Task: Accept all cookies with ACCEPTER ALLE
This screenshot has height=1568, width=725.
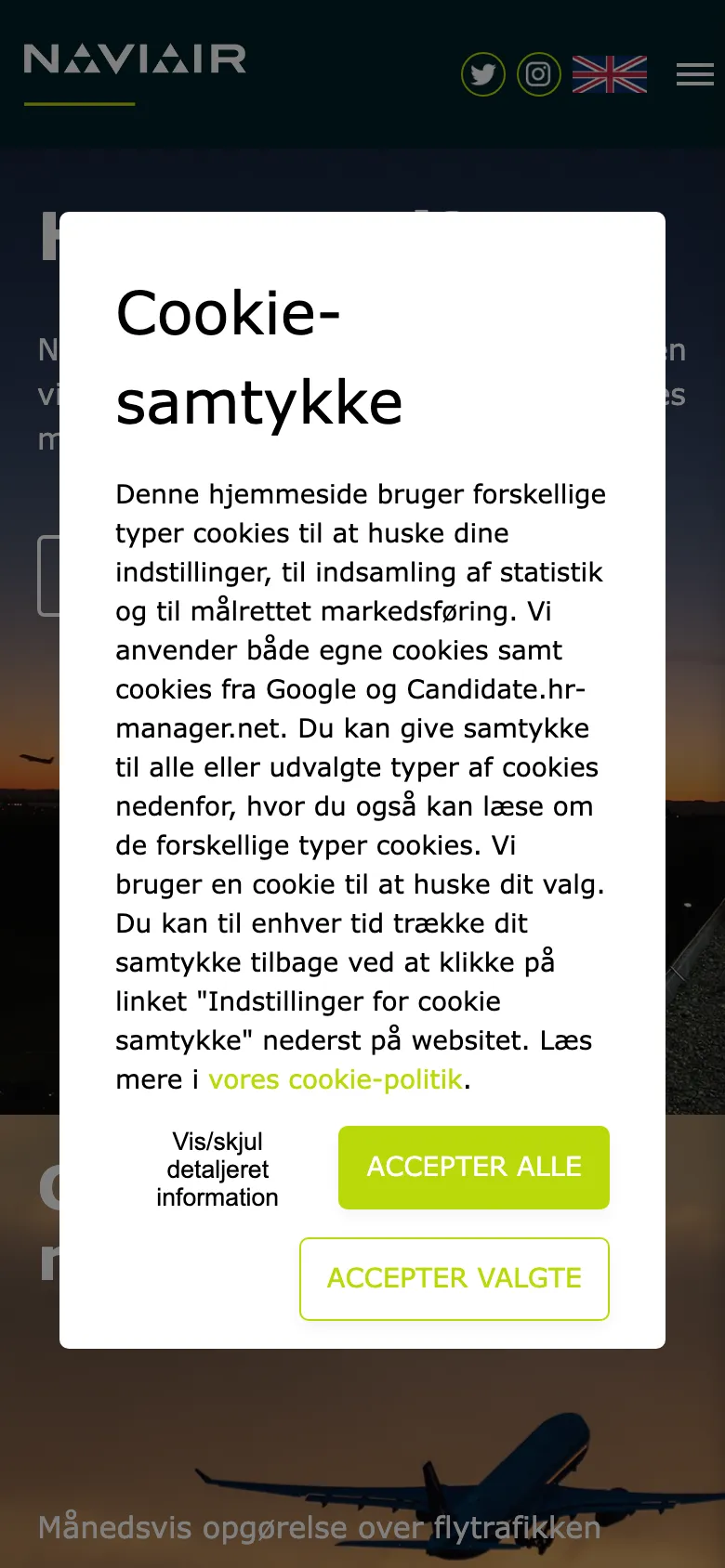Action: (474, 1167)
